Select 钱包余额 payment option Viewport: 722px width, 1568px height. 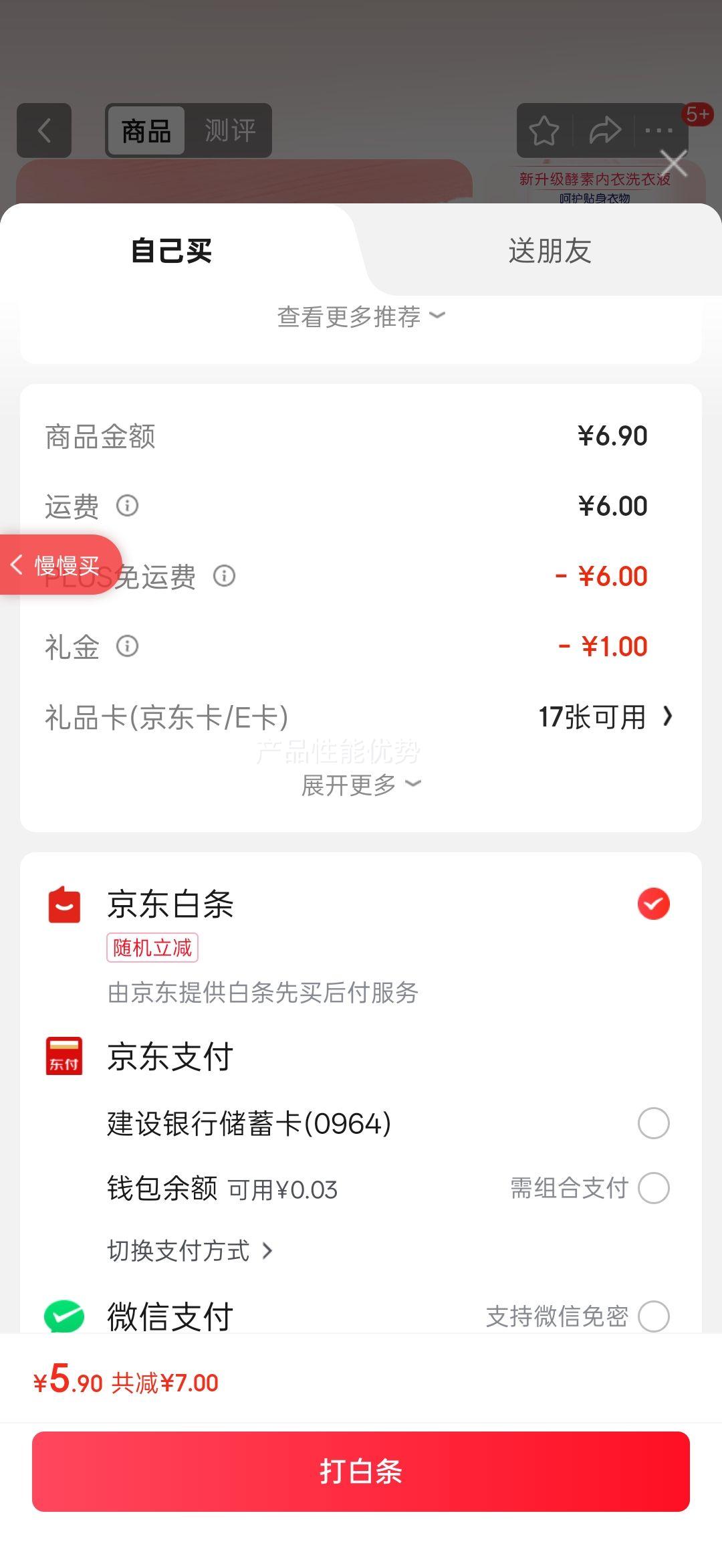(x=653, y=1188)
